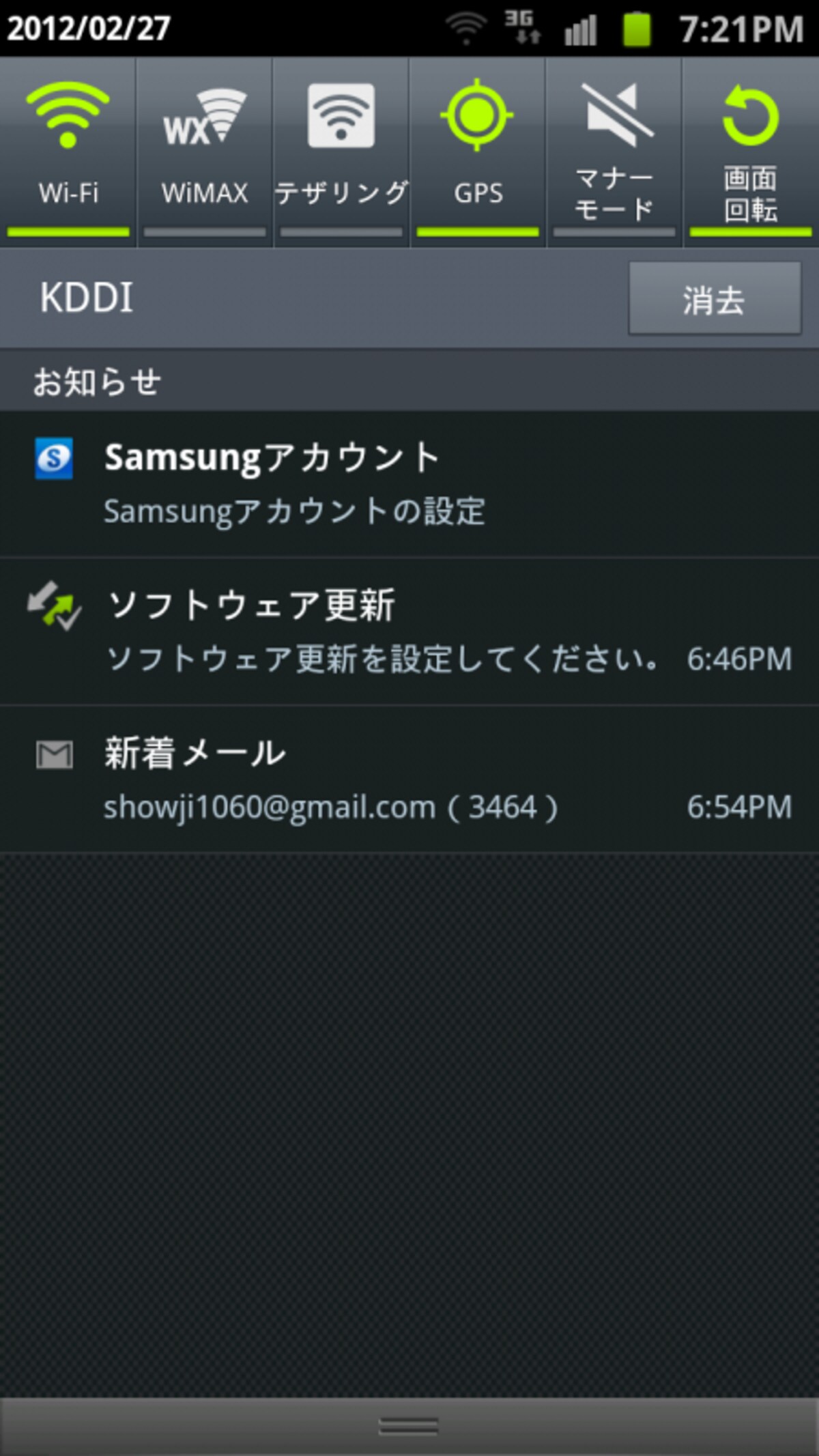
Task: Turn off 画面回転 screen rotation
Action: click(751, 152)
